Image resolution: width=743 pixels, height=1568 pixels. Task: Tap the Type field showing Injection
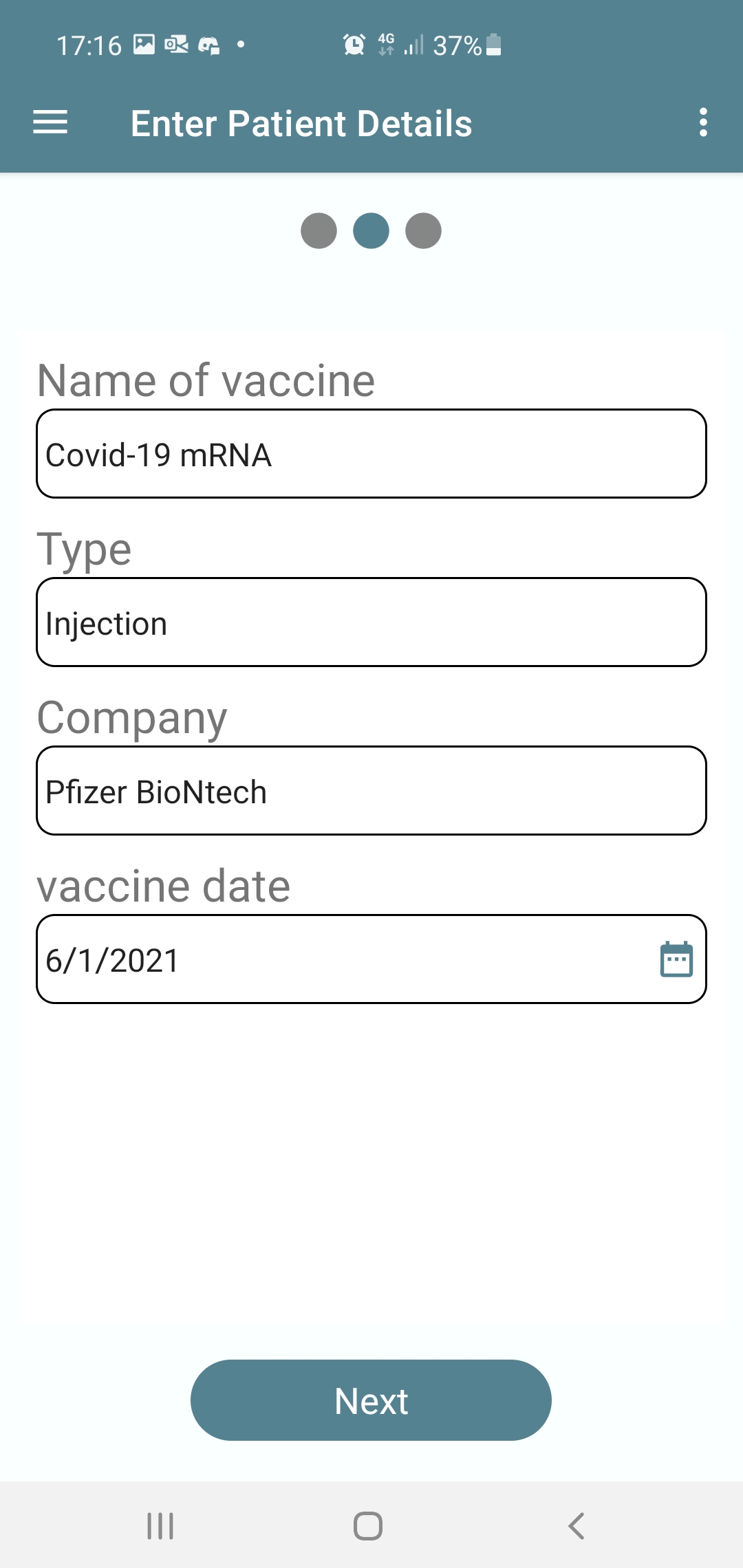click(371, 622)
